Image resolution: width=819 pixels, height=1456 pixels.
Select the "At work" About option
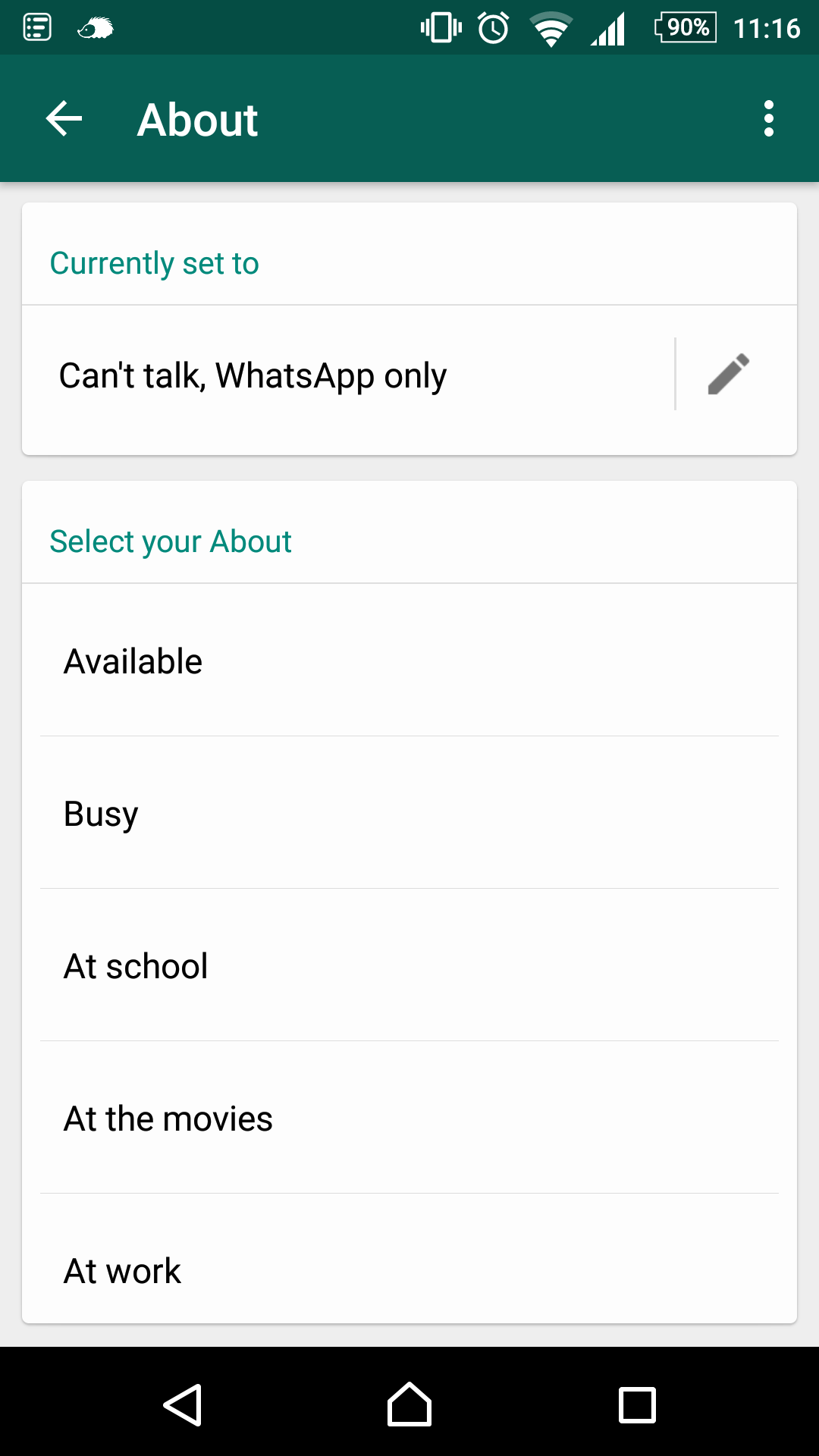tap(409, 1260)
